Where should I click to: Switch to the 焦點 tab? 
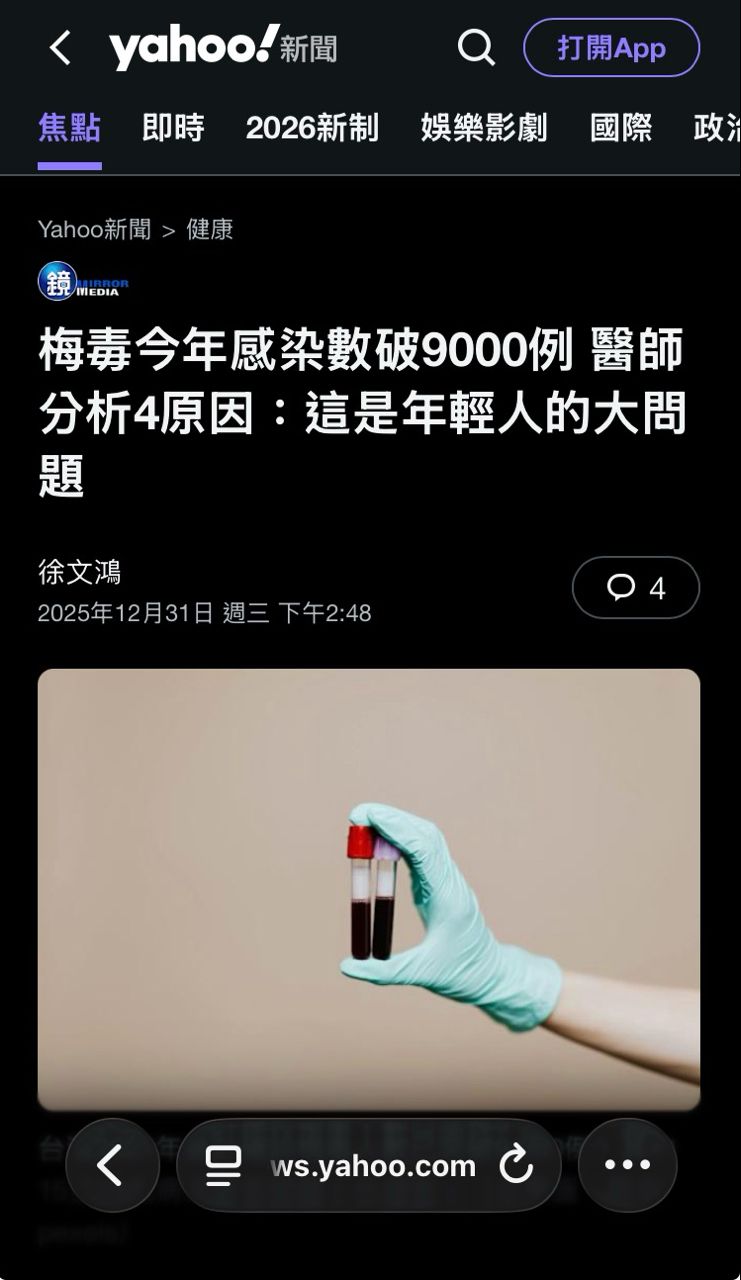[69, 128]
